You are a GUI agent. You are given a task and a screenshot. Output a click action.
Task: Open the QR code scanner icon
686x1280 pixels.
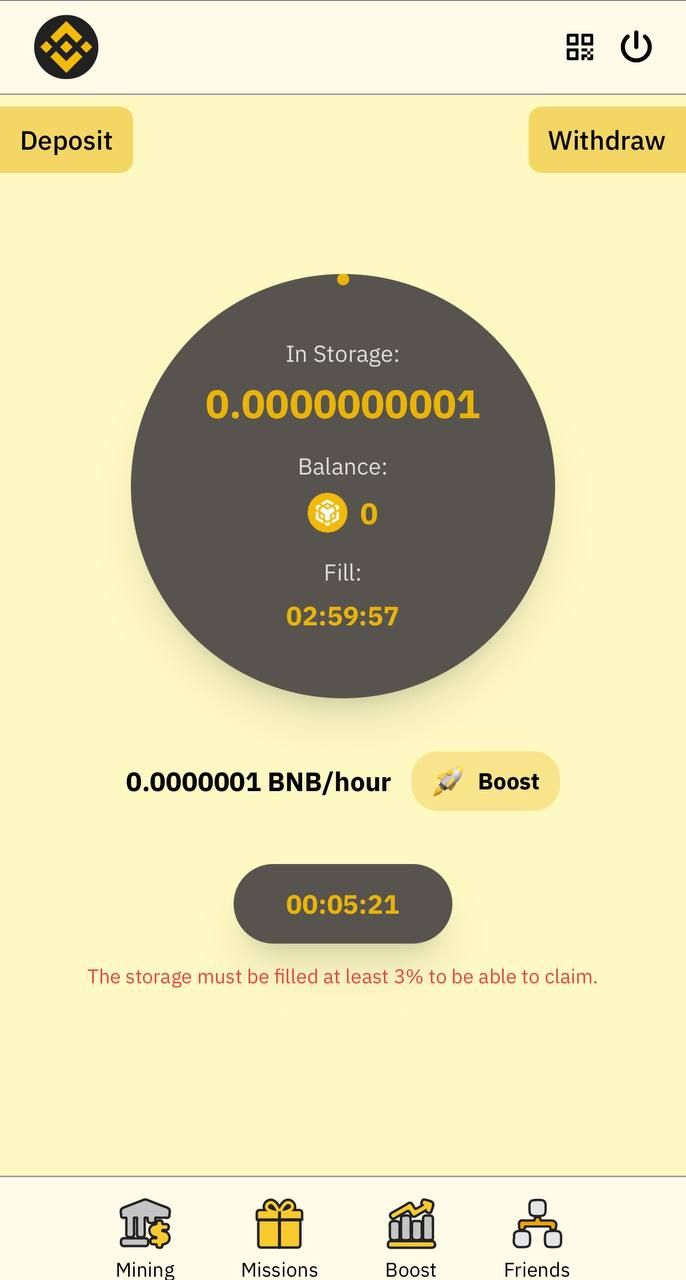pos(580,47)
